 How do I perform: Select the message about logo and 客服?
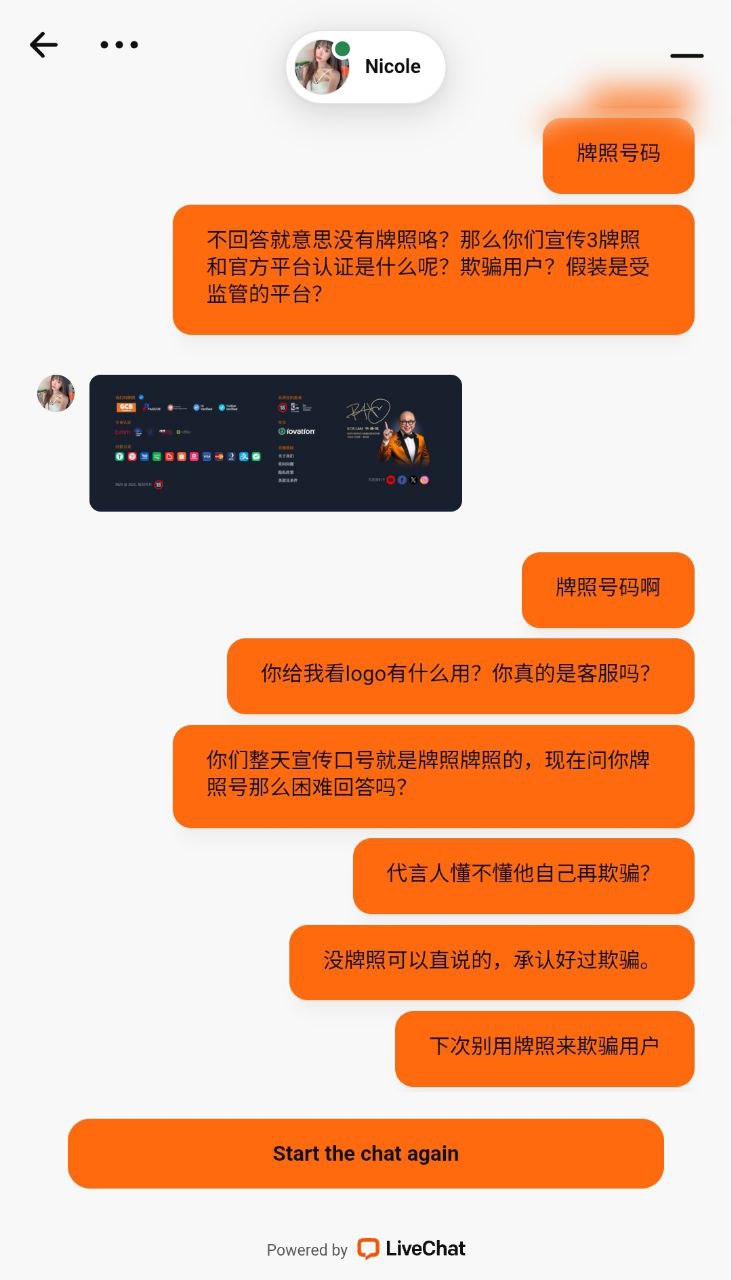coord(461,676)
